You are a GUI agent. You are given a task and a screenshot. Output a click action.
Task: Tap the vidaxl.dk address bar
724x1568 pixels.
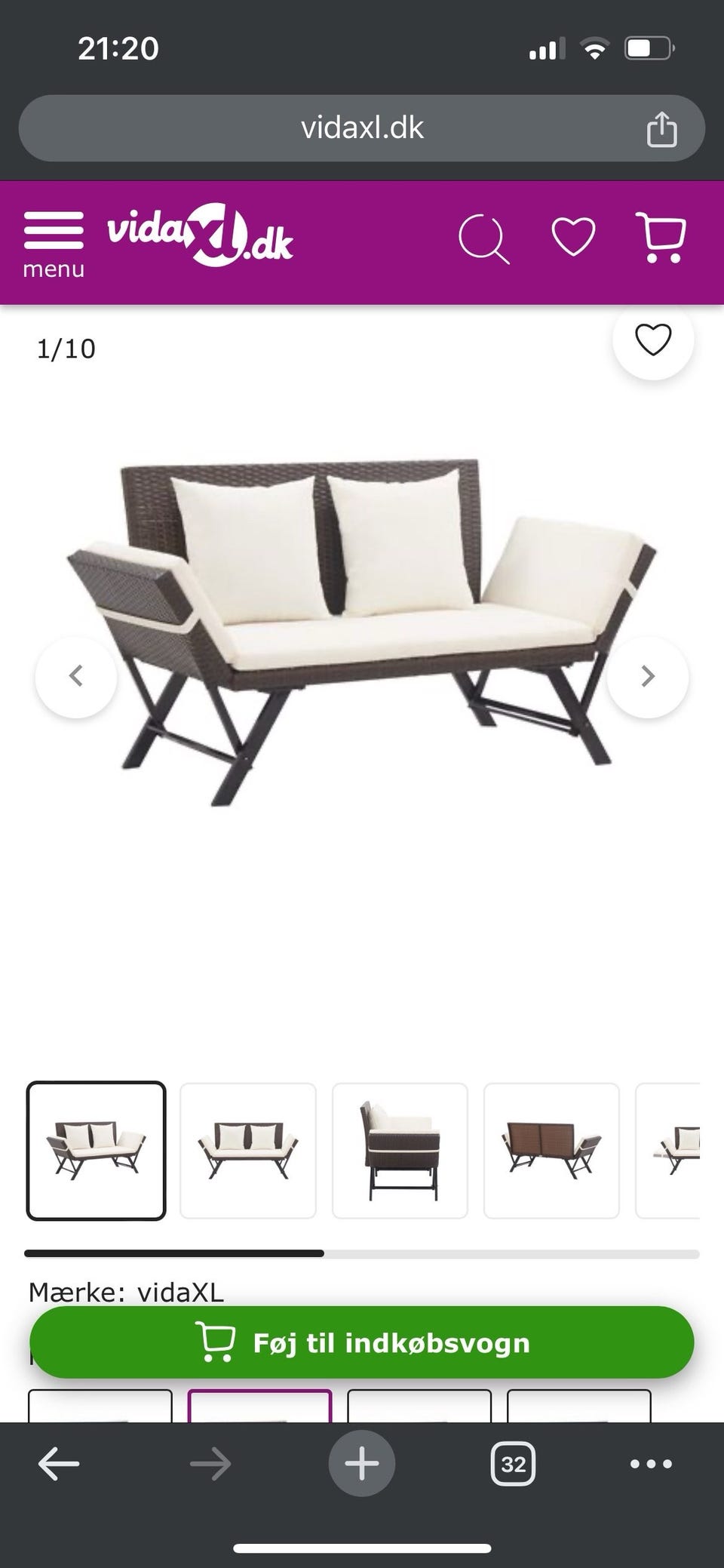pyautogui.click(x=362, y=128)
